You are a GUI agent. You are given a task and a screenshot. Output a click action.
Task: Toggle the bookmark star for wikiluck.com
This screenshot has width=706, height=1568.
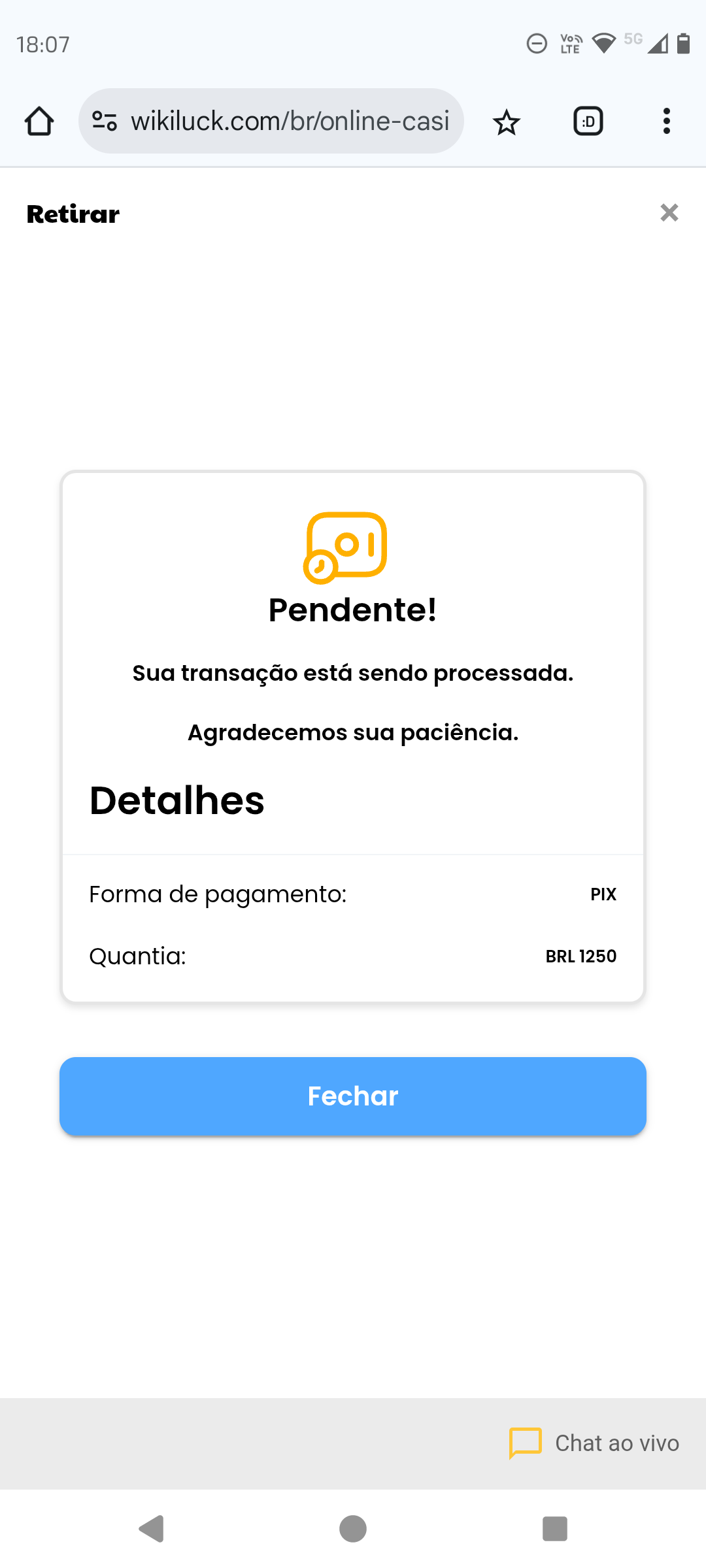pos(507,121)
